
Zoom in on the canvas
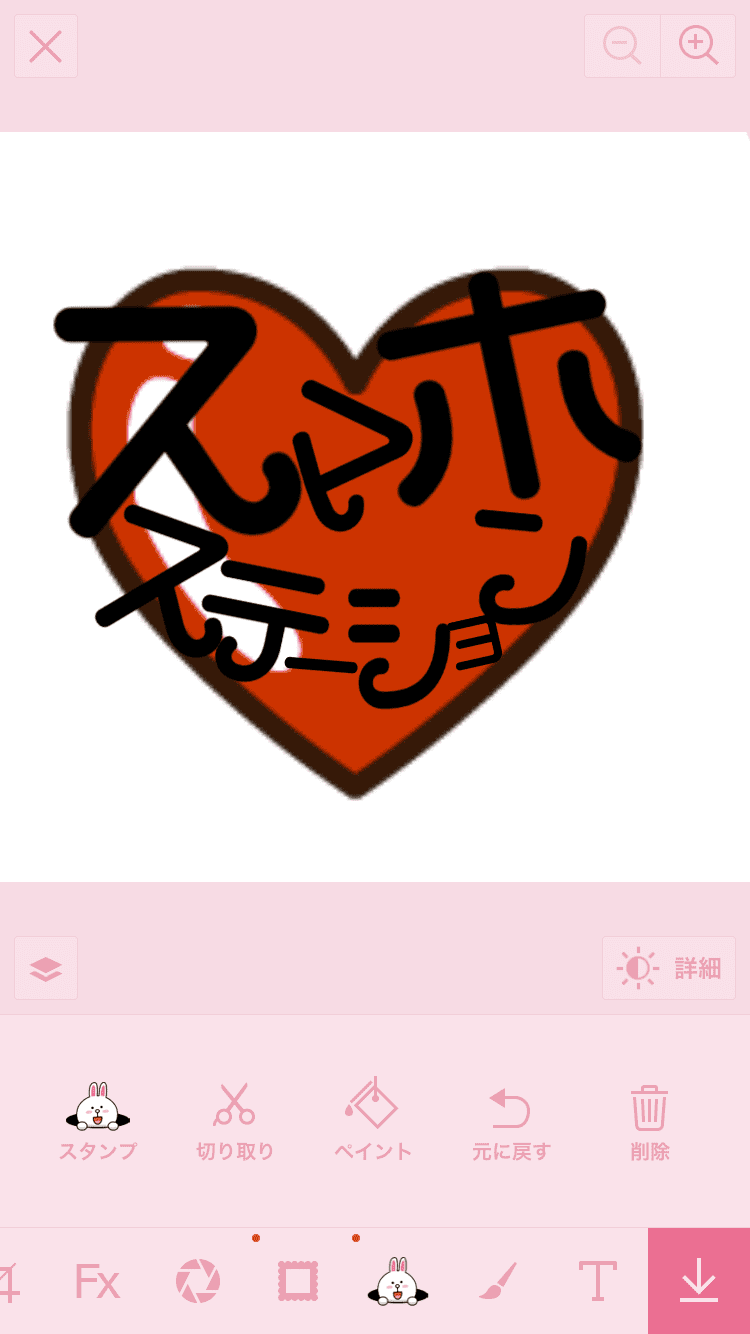[x=698, y=46]
